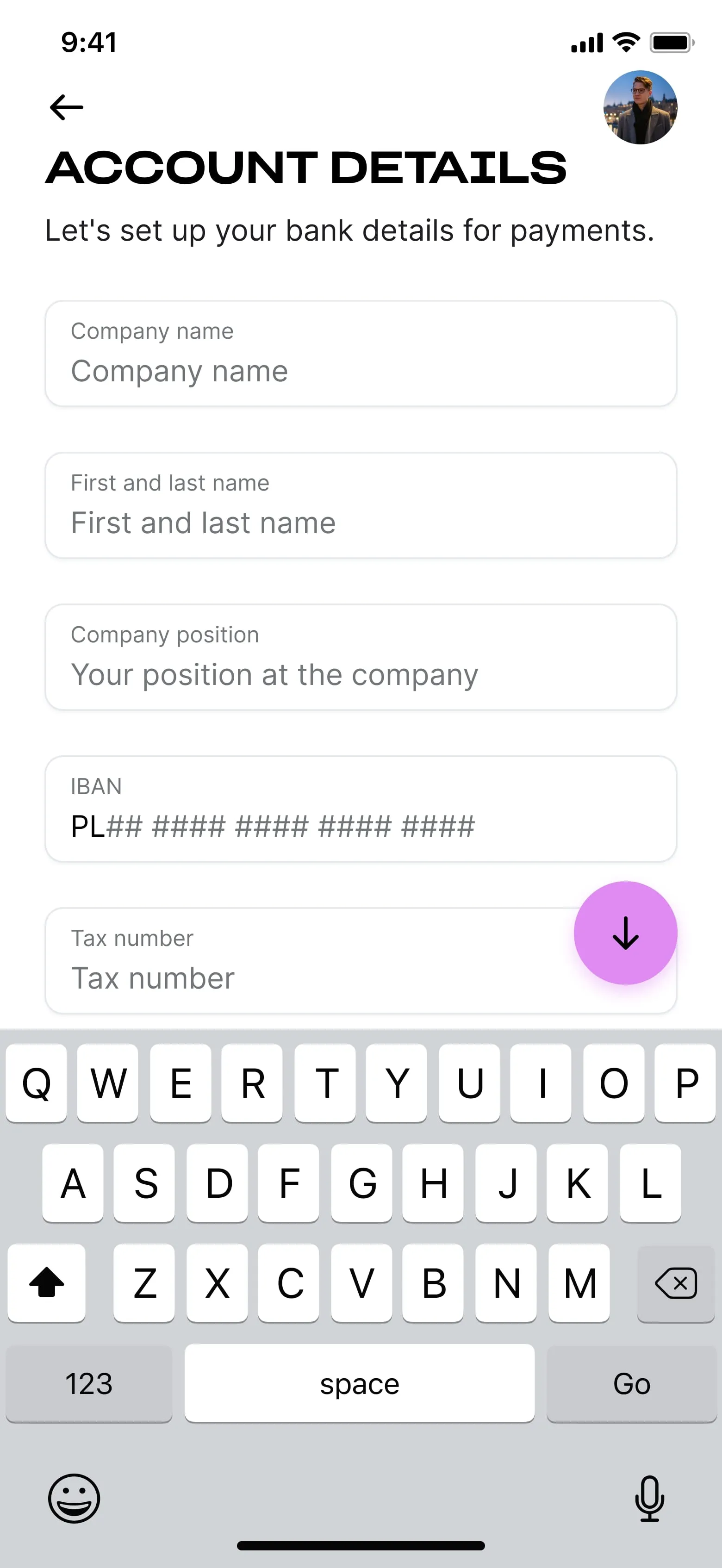Viewport: 722px width, 1568px height.
Task: Select the Company position field
Action: coord(361,657)
